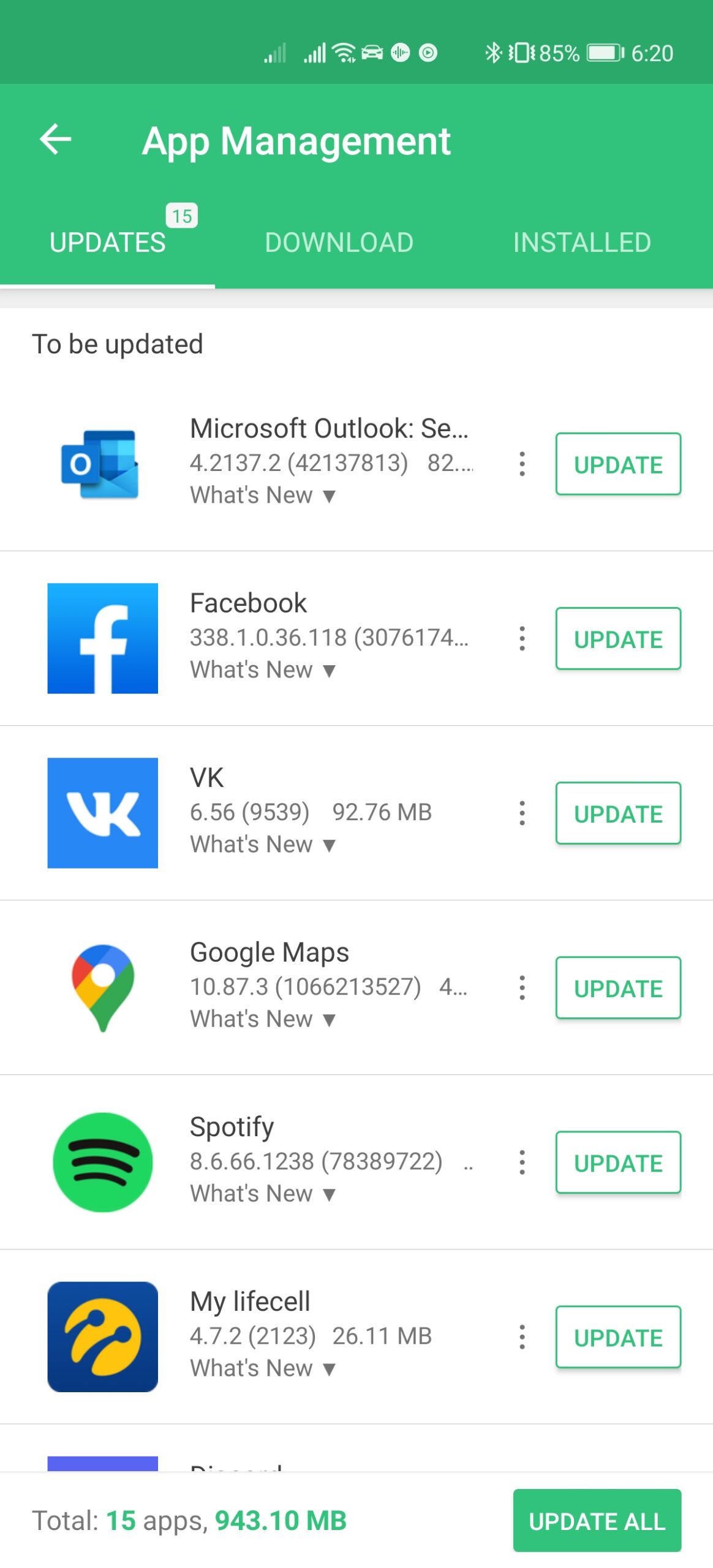
Task: Update My lifecell
Action: coord(618,1336)
